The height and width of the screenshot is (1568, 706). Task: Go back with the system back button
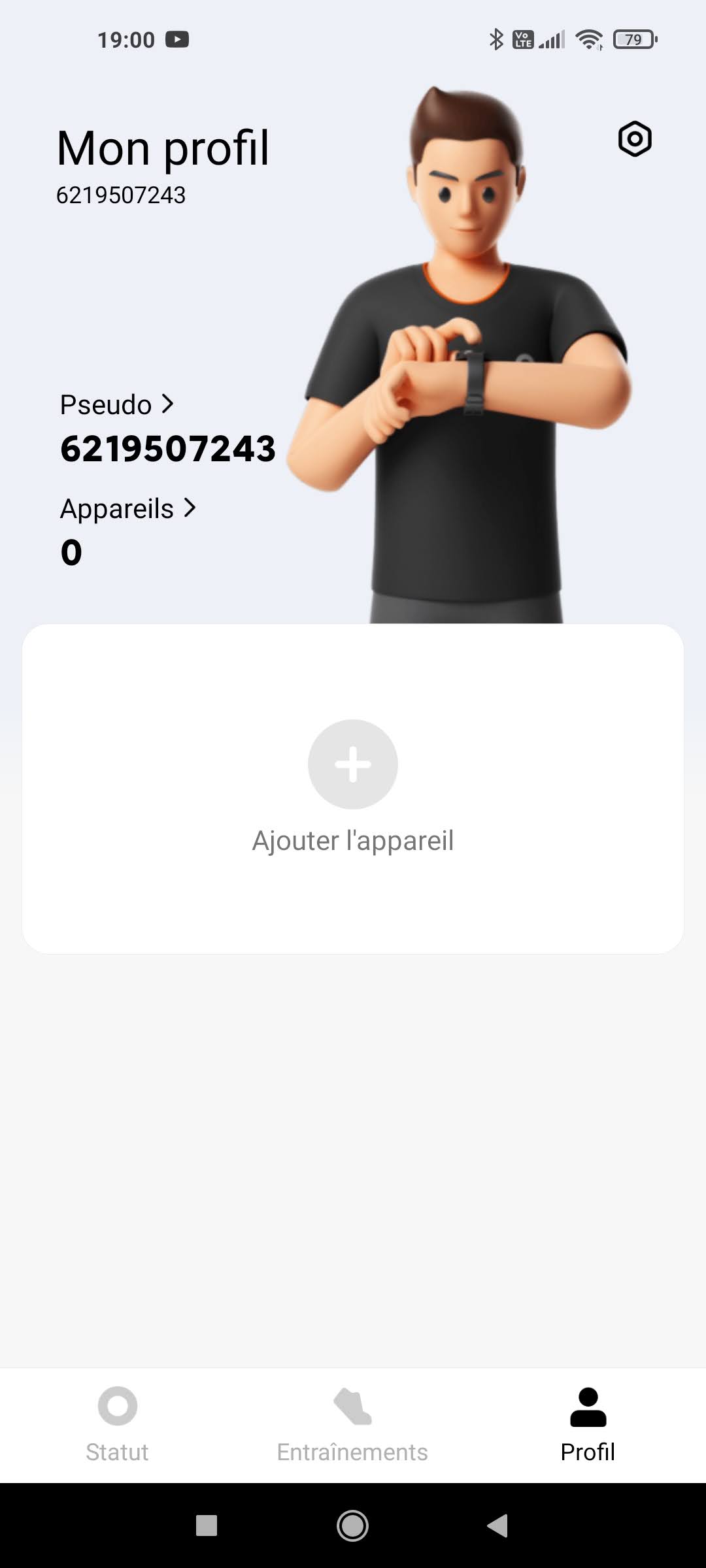pyautogui.click(x=498, y=1526)
